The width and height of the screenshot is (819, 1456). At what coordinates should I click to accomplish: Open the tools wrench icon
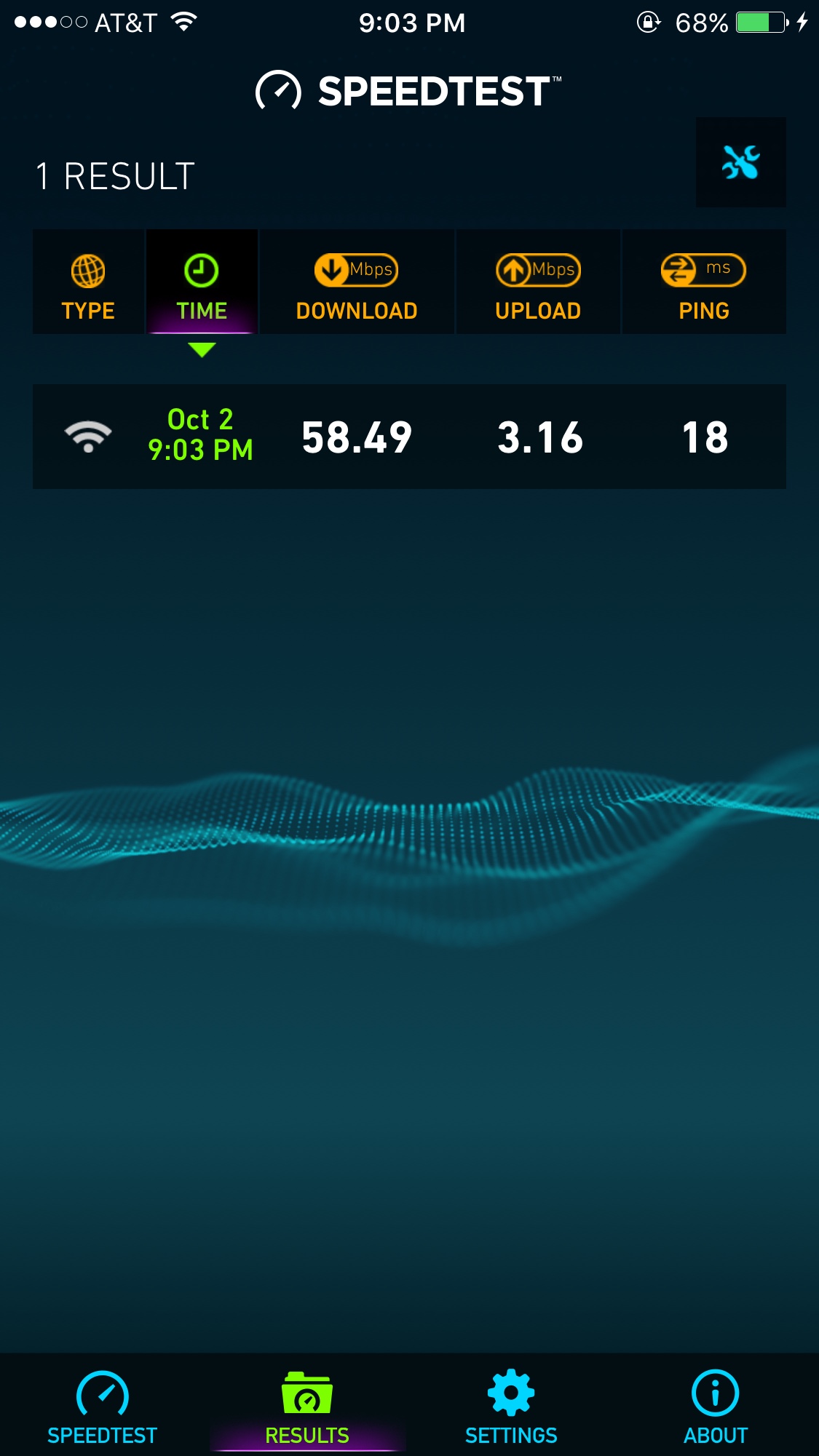740,162
